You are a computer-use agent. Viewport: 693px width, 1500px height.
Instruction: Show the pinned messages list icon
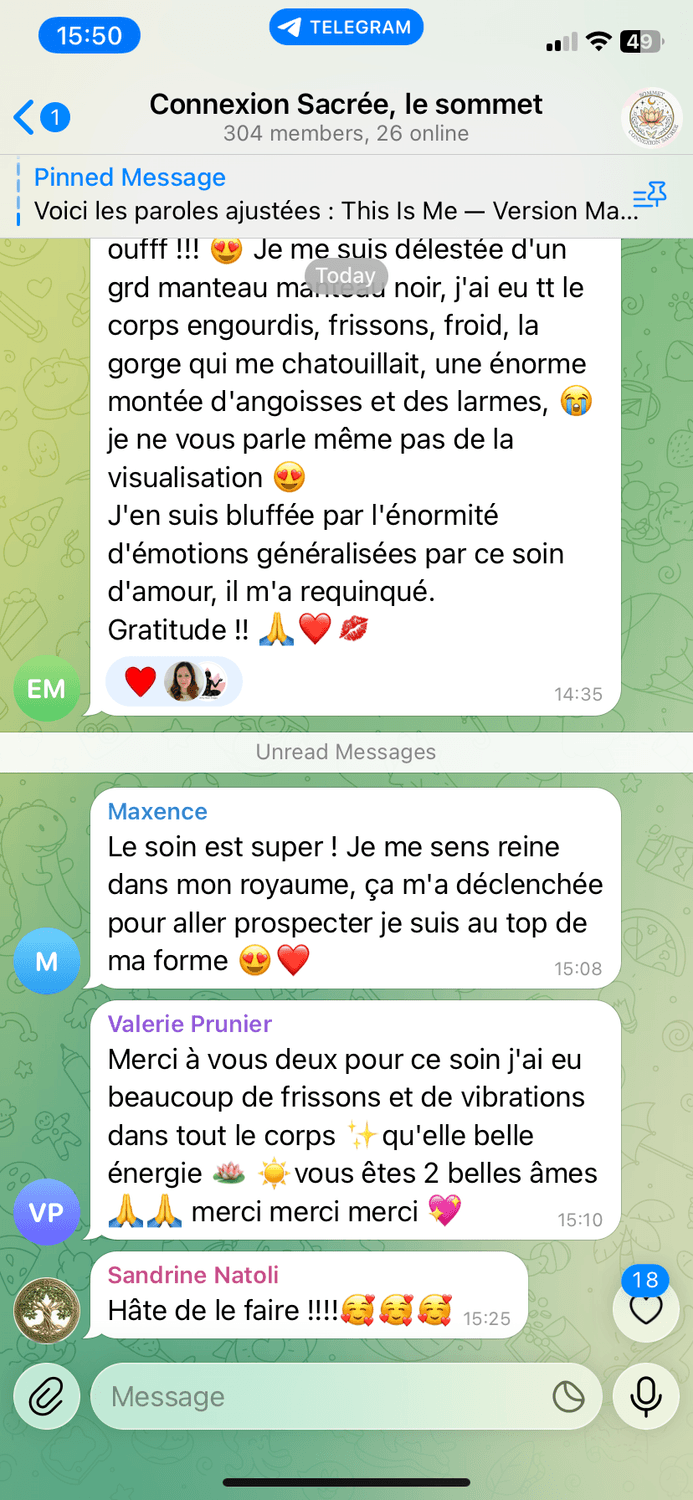click(649, 195)
